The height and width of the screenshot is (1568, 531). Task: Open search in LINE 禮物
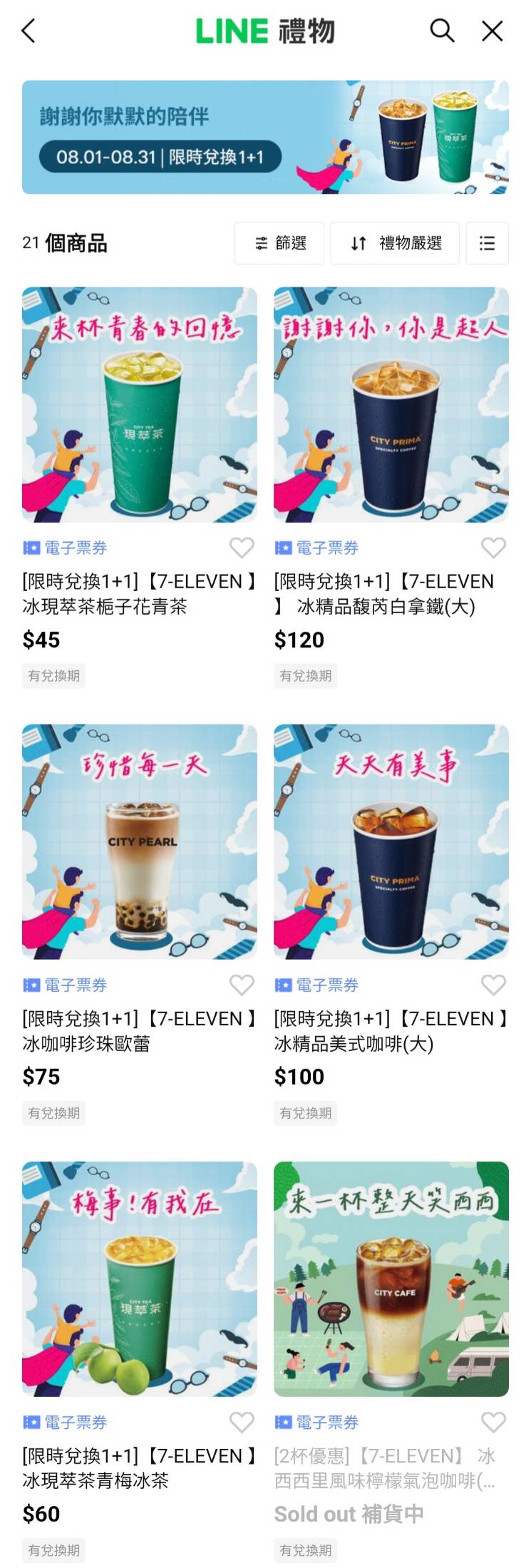(442, 31)
